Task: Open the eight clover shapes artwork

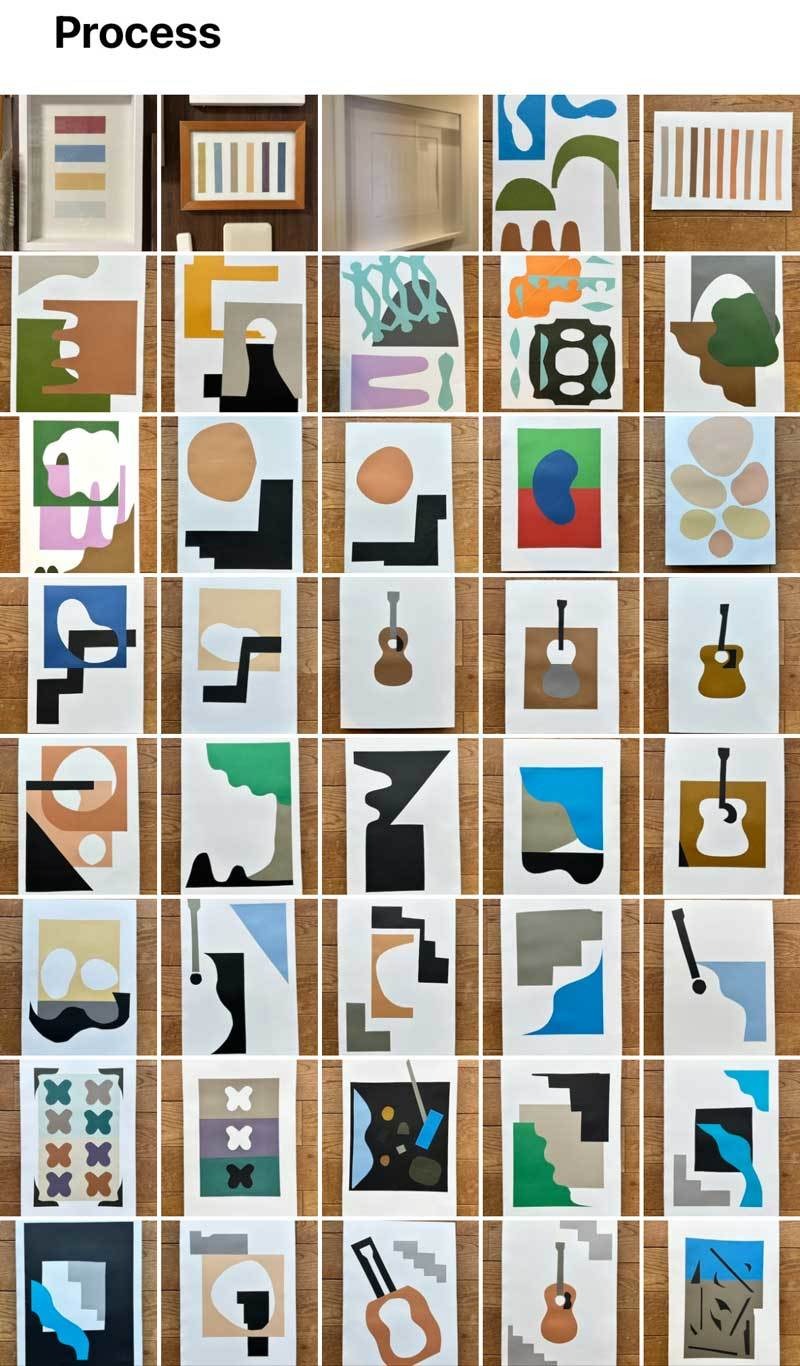Action: click(78, 1137)
